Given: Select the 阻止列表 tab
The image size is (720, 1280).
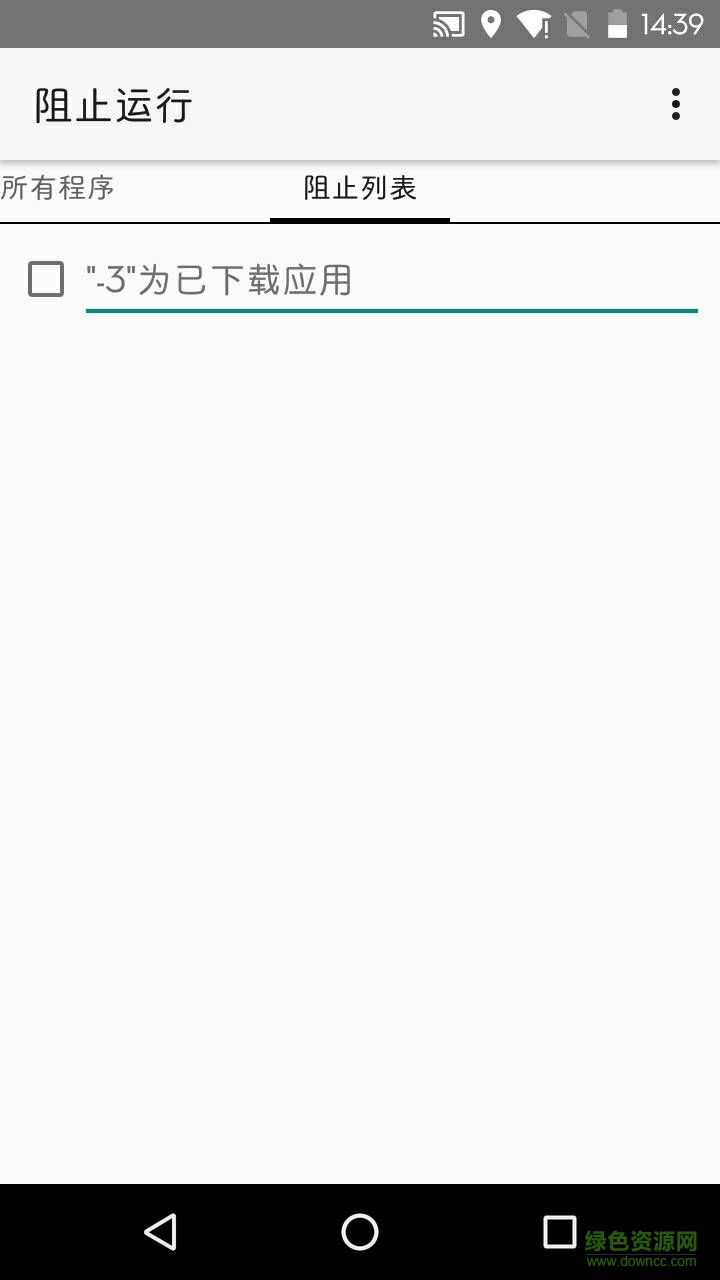Looking at the screenshot, I should 358,188.
